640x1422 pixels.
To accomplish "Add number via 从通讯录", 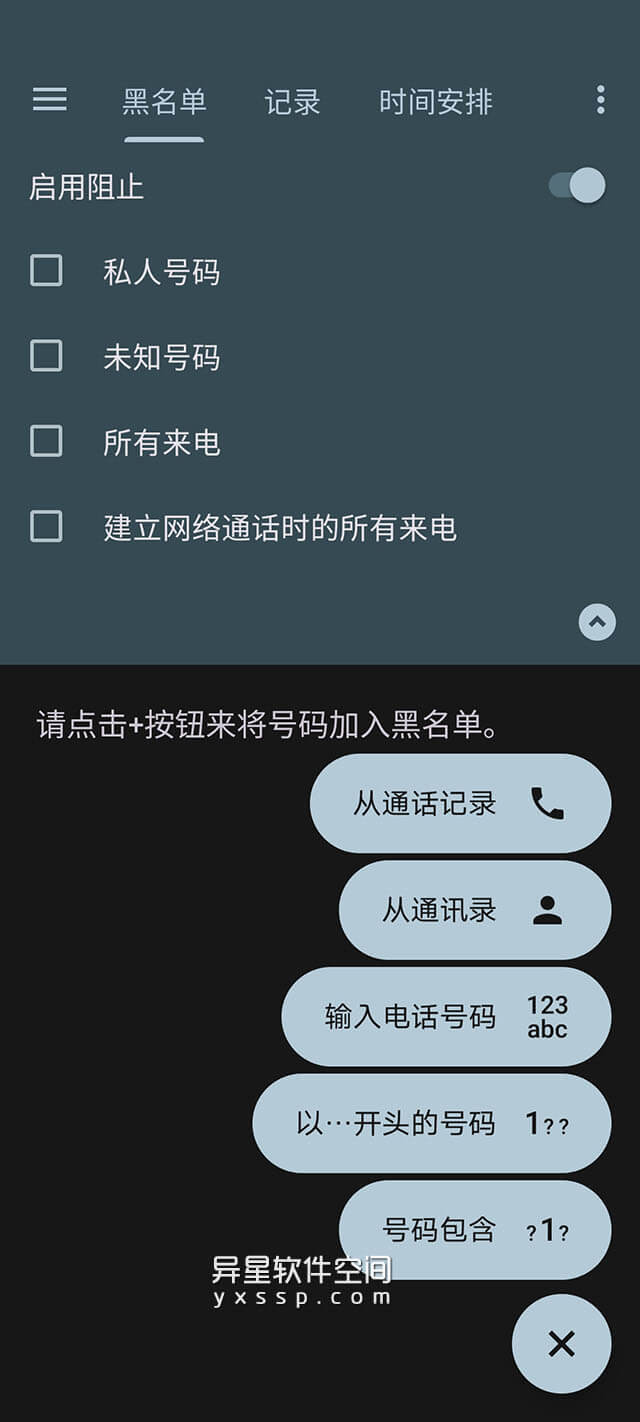I will tap(474, 910).
